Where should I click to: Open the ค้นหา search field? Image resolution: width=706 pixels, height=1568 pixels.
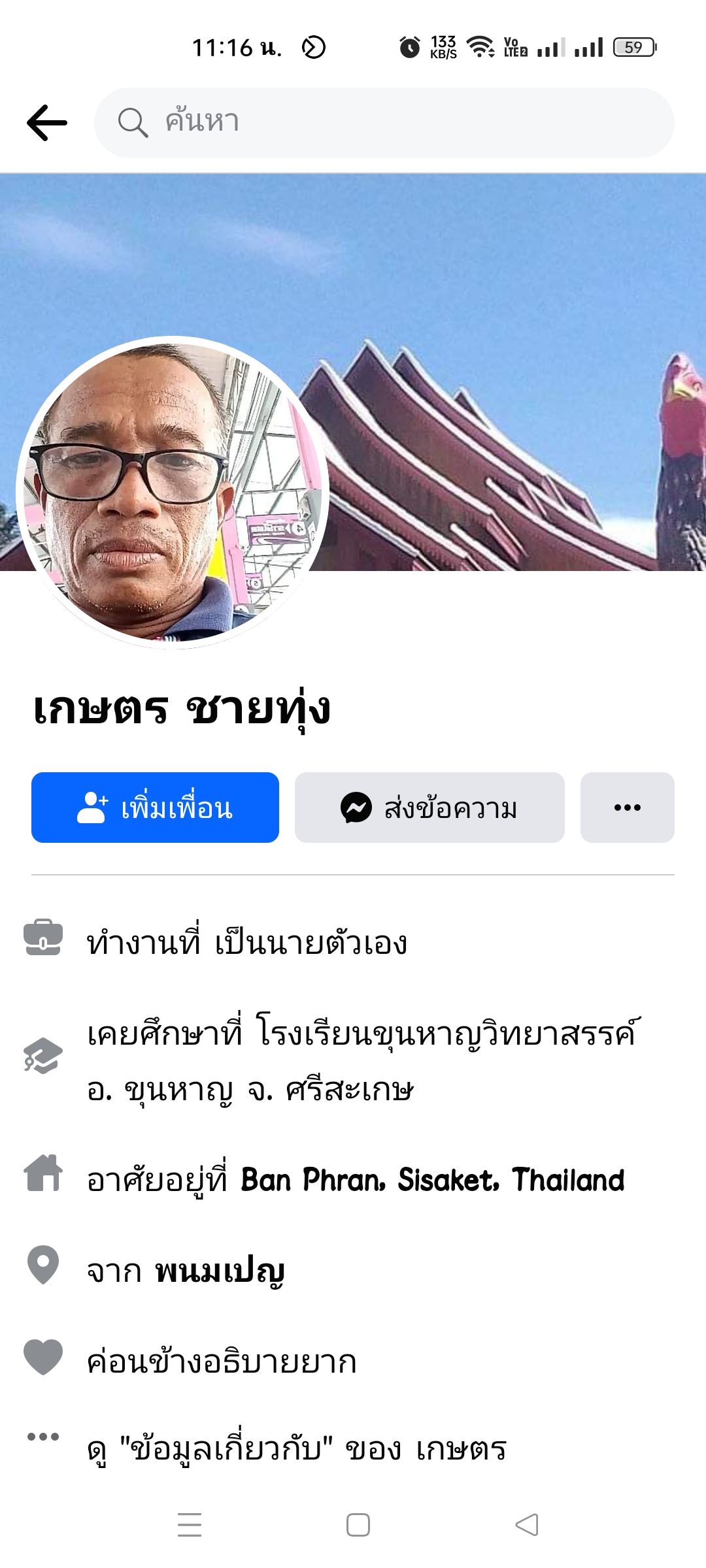click(x=384, y=123)
